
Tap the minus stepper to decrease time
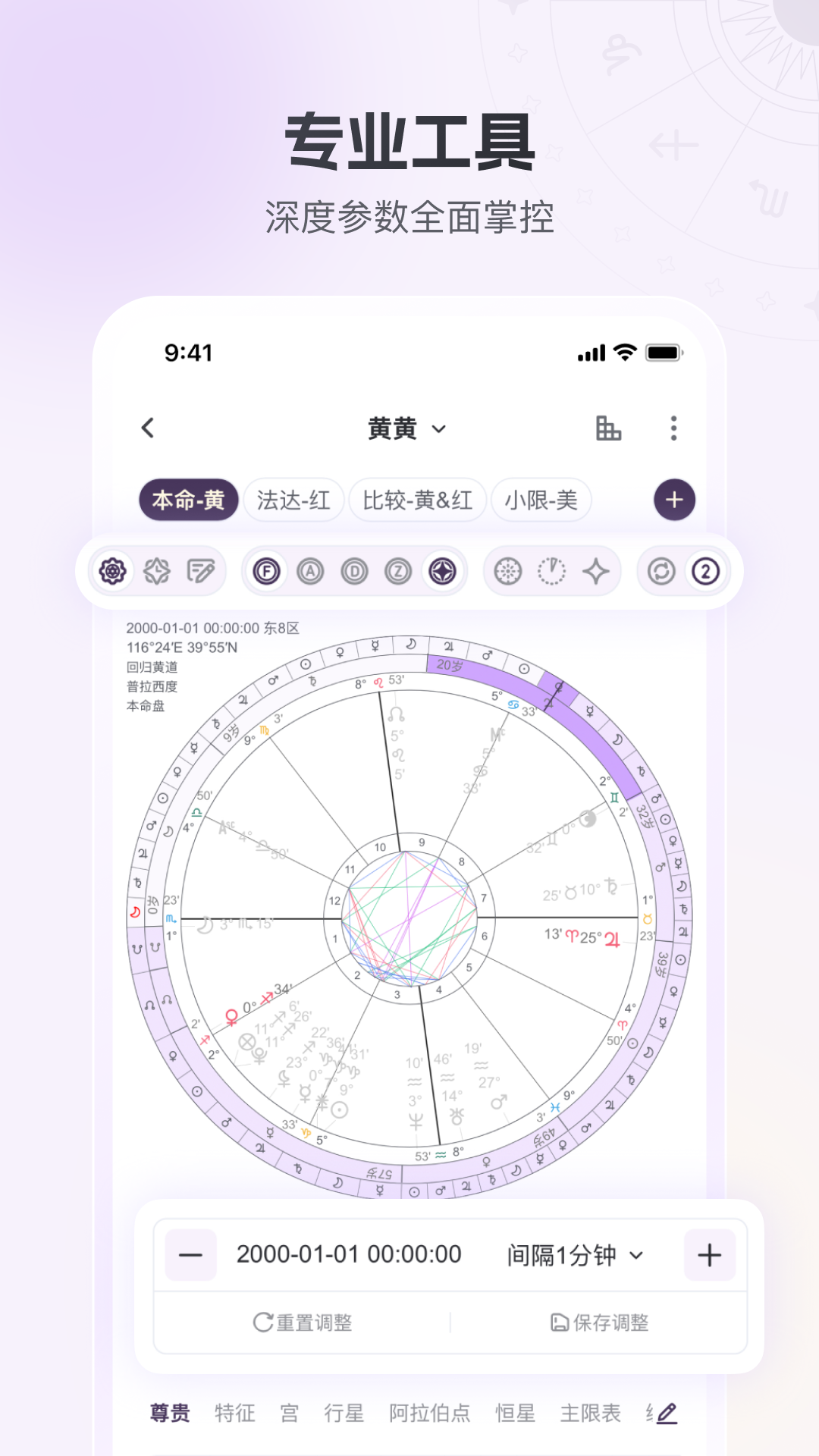pyautogui.click(x=190, y=1255)
